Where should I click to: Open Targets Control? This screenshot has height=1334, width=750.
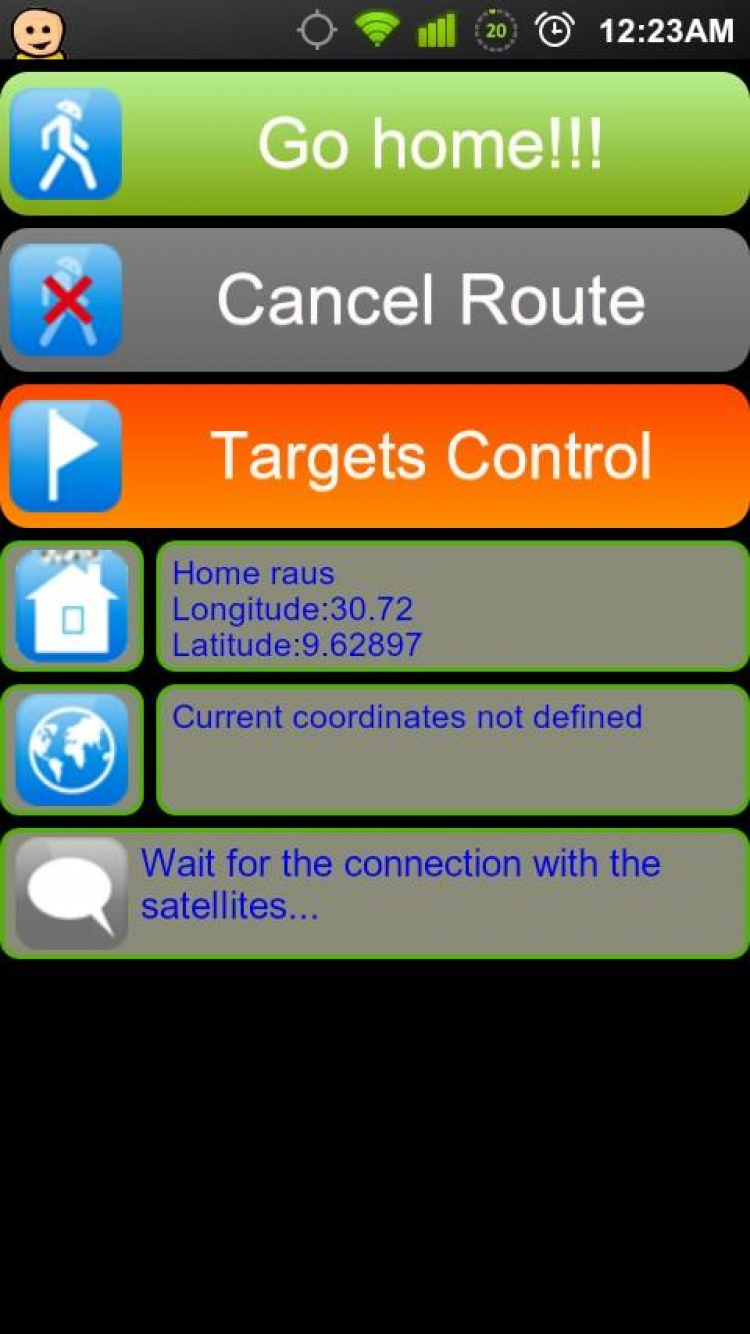click(x=375, y=456)
